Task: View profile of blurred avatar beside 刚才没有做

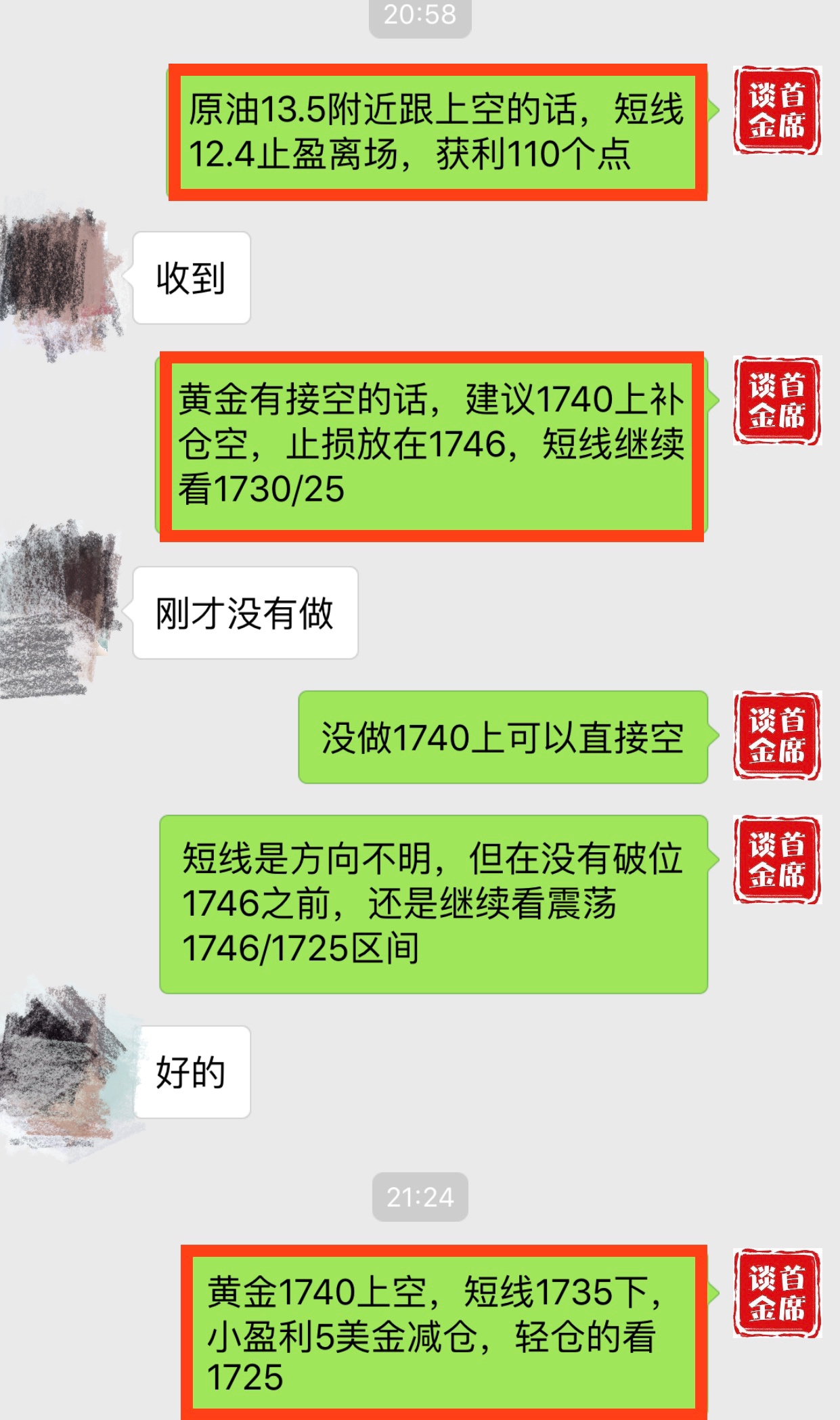Action: pyautogui.click(x=60, y=613)
